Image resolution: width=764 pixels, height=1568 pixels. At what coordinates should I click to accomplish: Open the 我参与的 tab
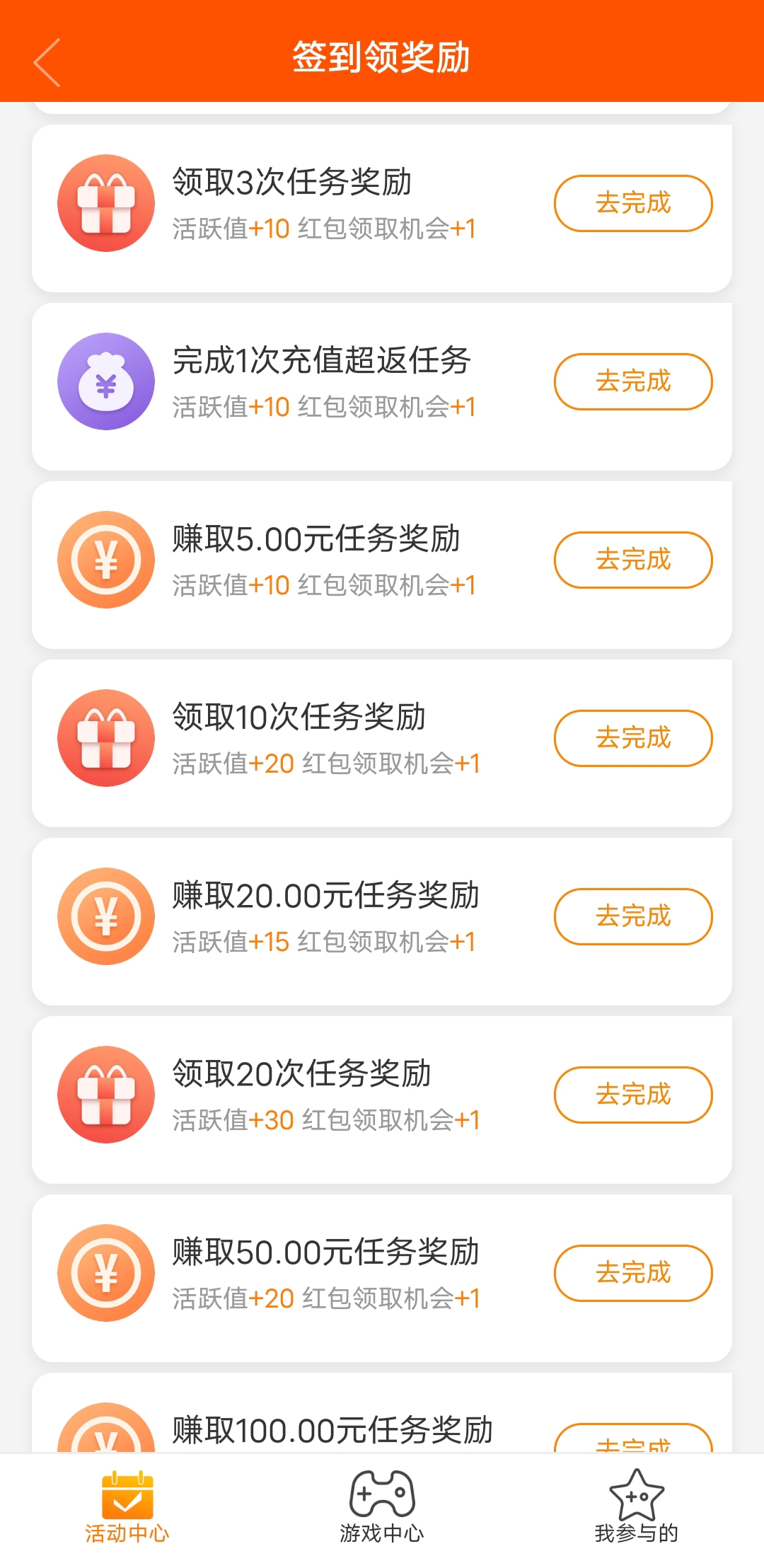point(637,1507)
